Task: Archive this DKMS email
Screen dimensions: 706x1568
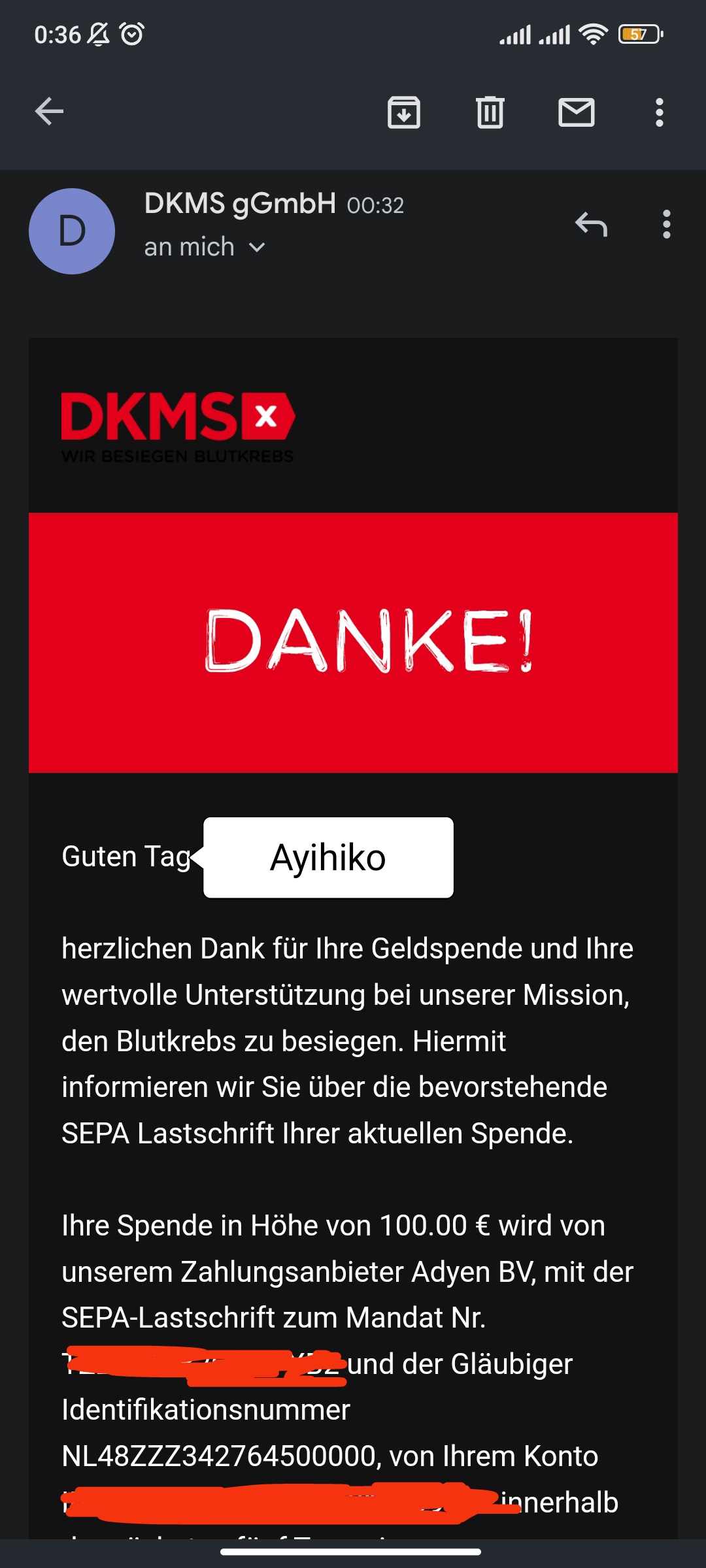Action: coord(404,112)
